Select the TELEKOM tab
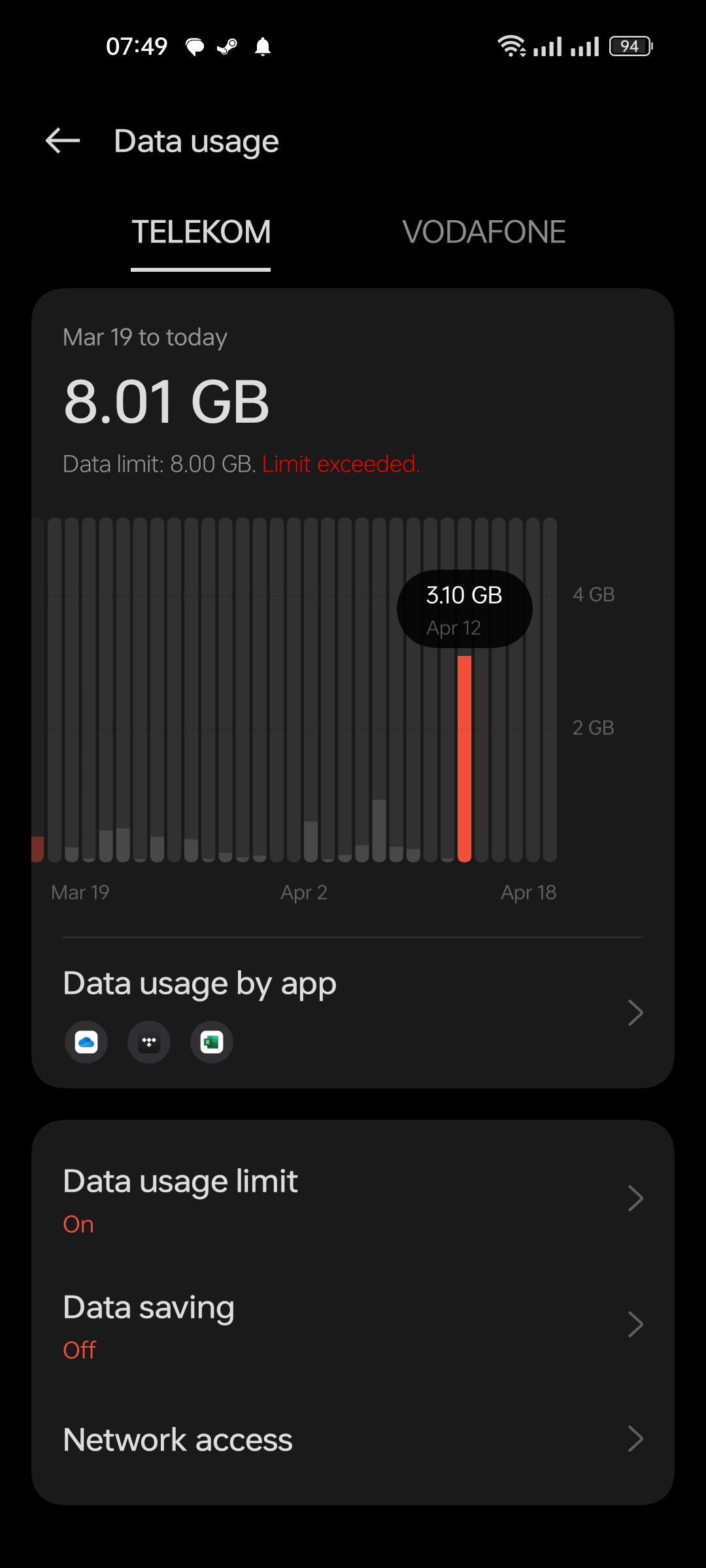Image resolution: width=706 pixels, height=1568 pixels. click(x=201, y=233)
